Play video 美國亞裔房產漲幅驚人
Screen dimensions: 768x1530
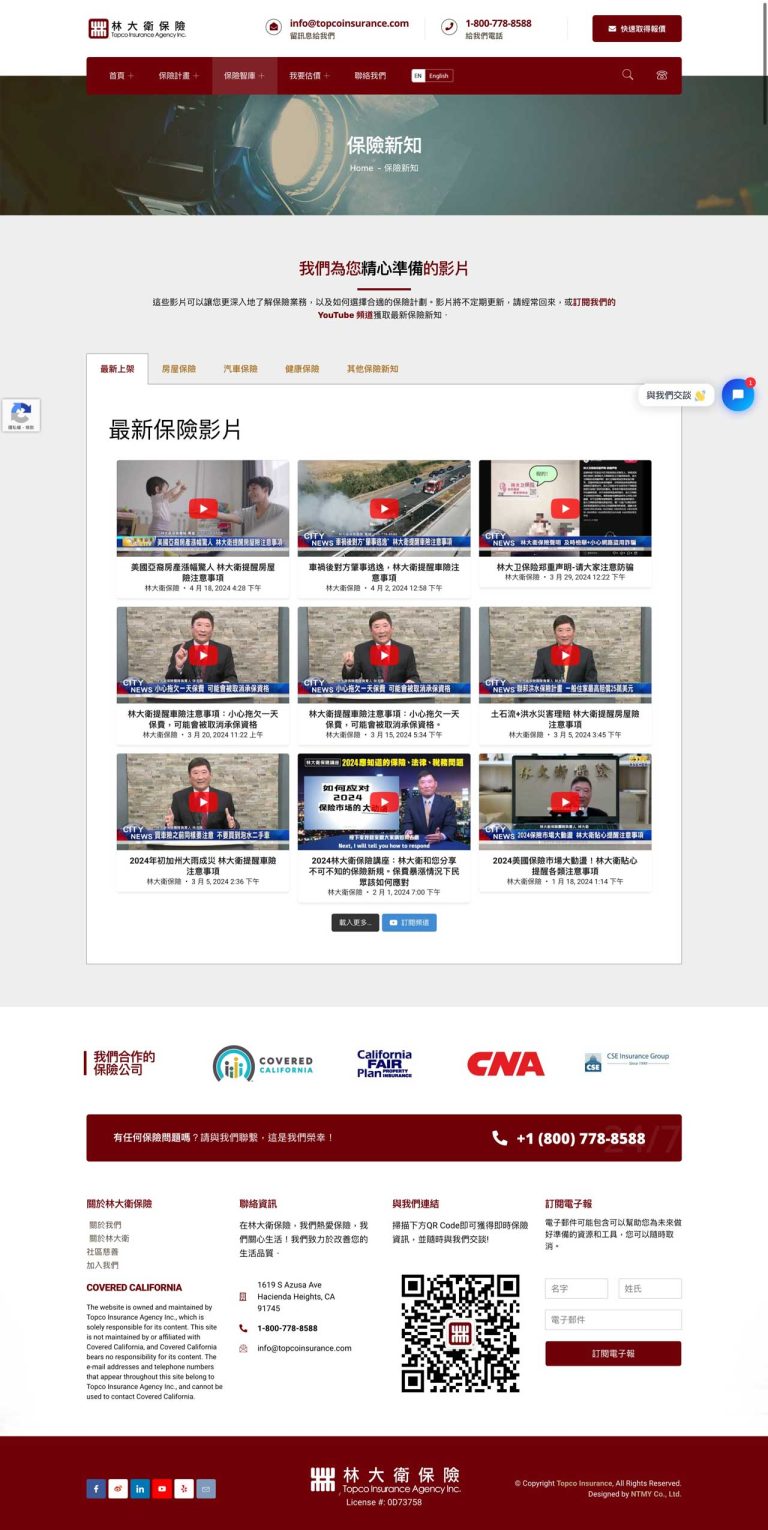pos(203,508)
